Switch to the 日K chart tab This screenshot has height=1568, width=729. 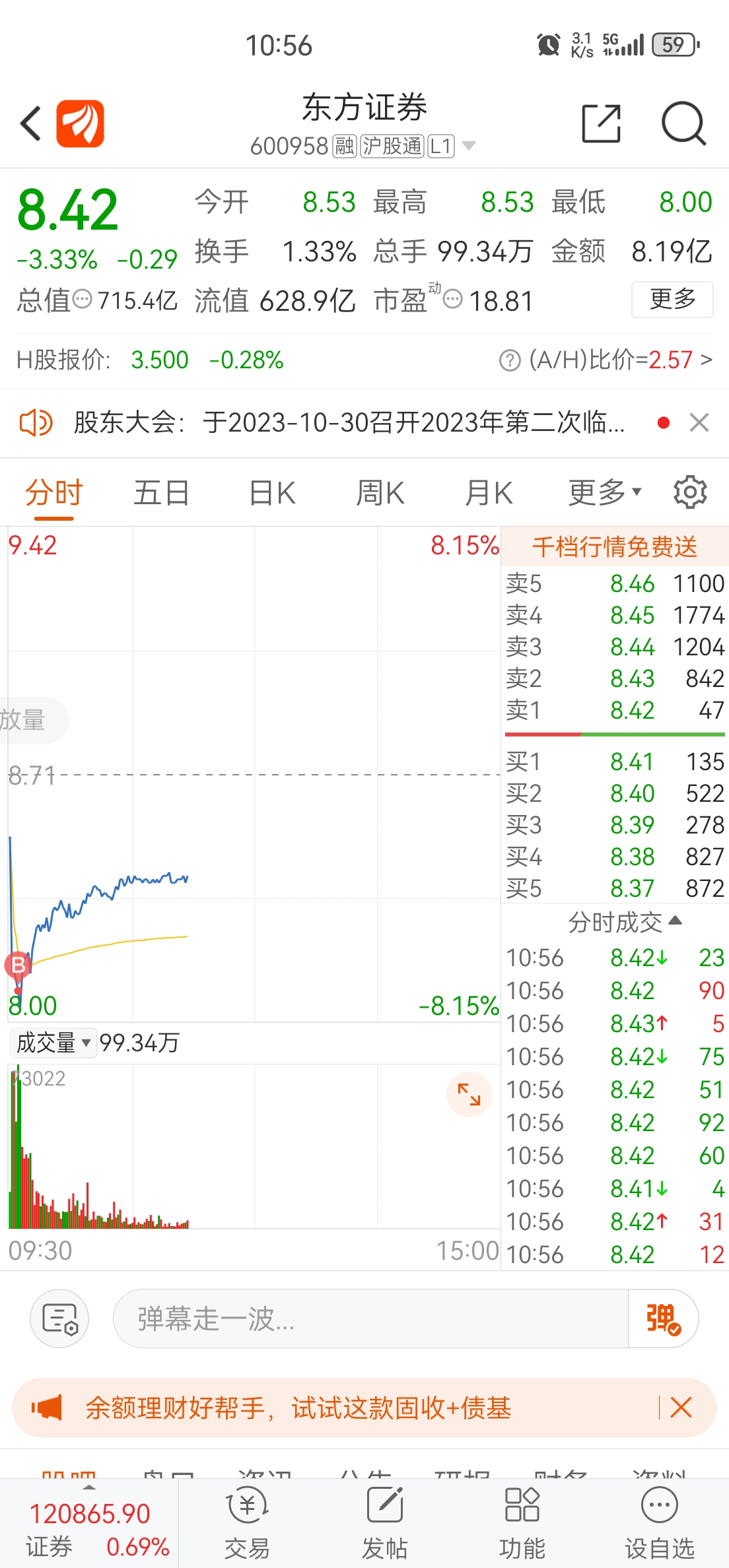[272, 494]
